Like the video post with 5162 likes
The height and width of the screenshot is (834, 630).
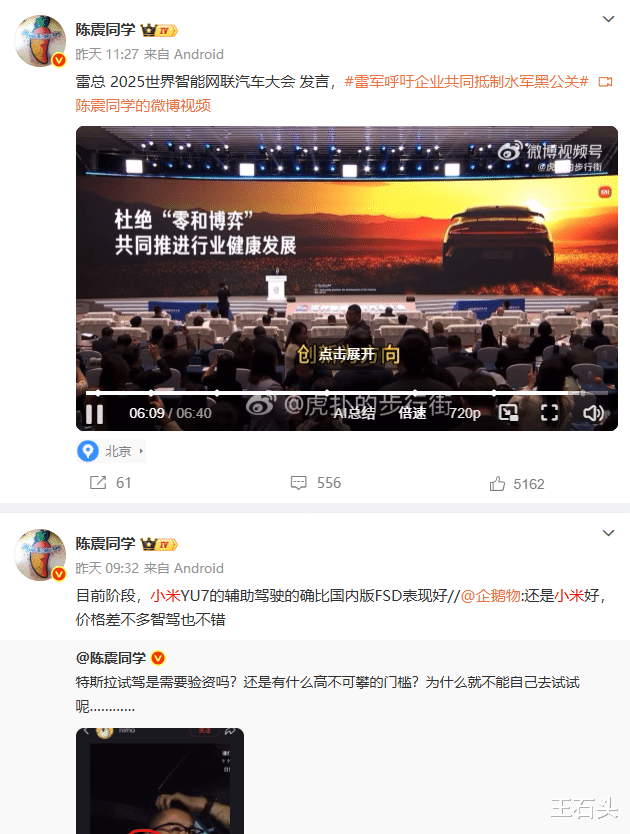517,483
